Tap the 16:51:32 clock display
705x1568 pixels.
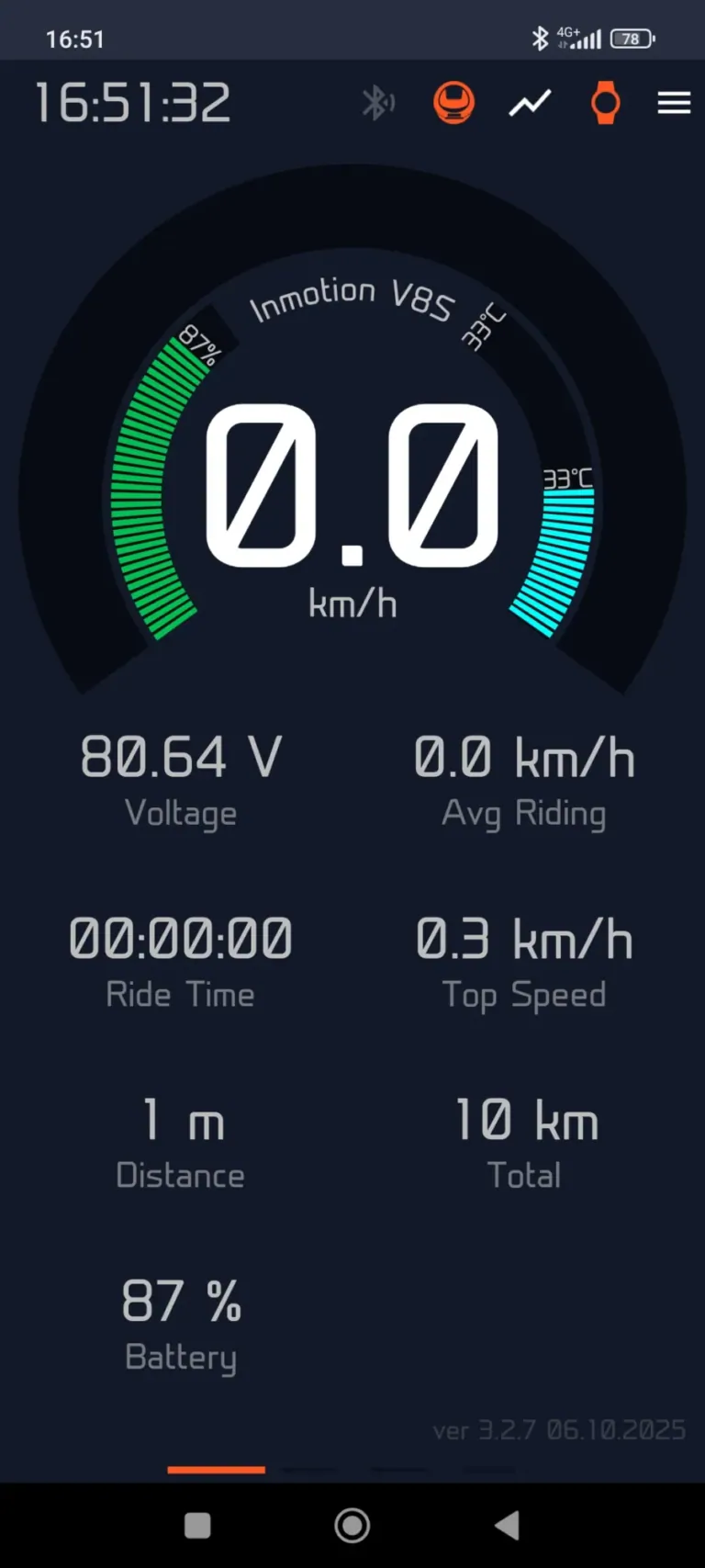pos(131,102)
